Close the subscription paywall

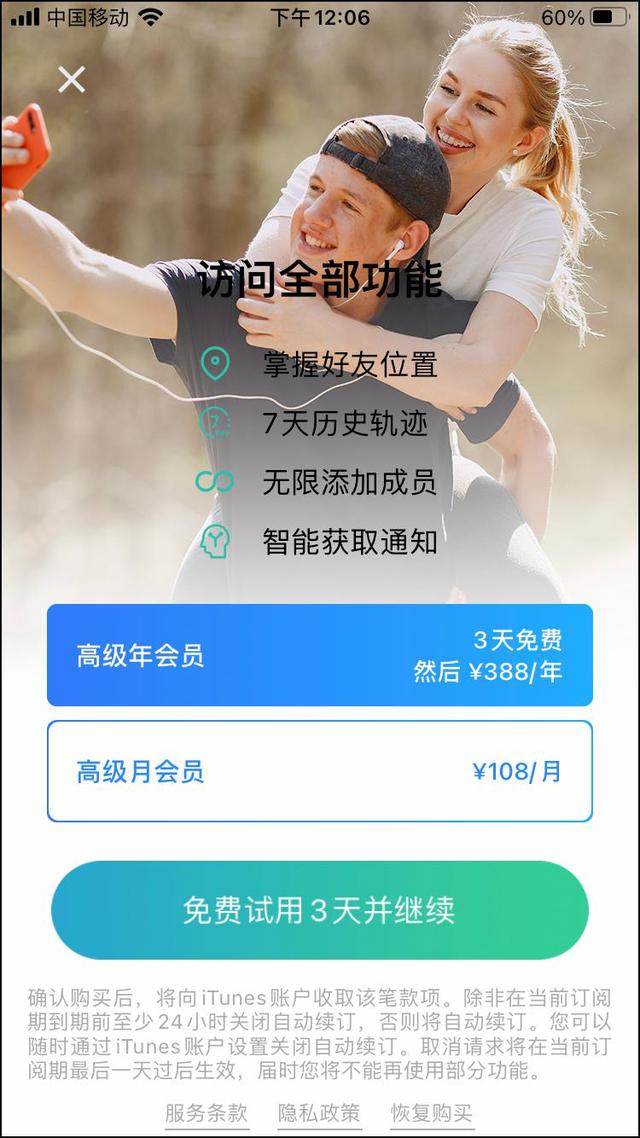(72, 79)
